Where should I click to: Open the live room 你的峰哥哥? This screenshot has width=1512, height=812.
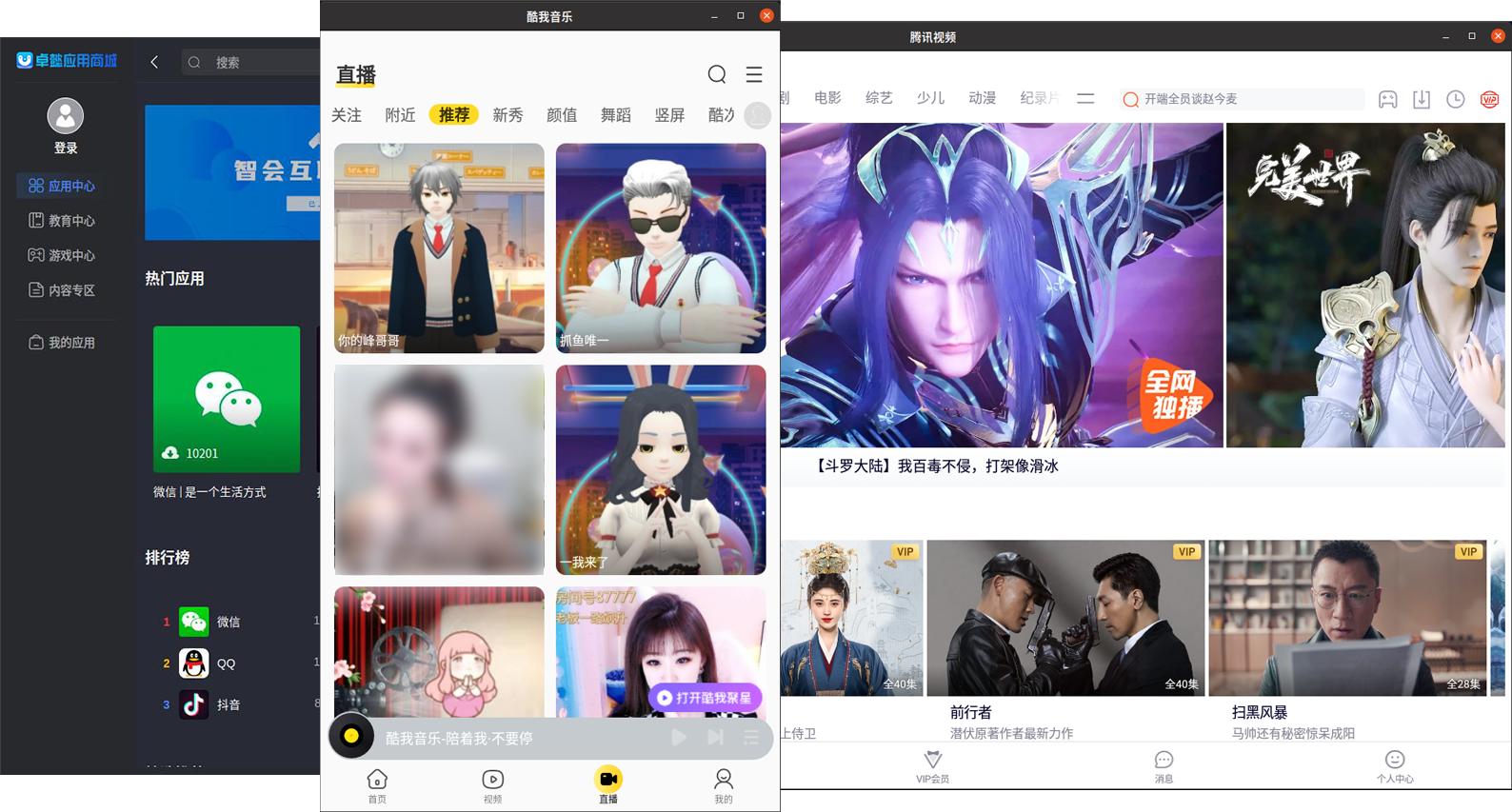point(439,248)
